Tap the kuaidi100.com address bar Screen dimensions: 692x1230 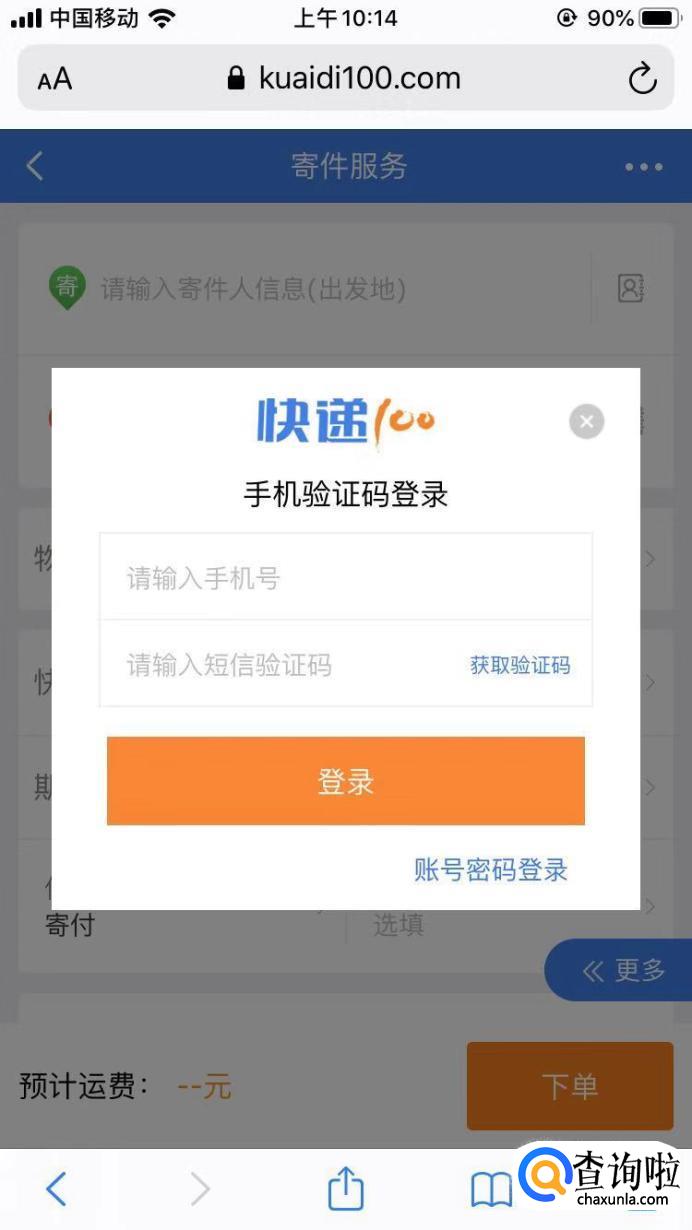(x=345, y=78)
